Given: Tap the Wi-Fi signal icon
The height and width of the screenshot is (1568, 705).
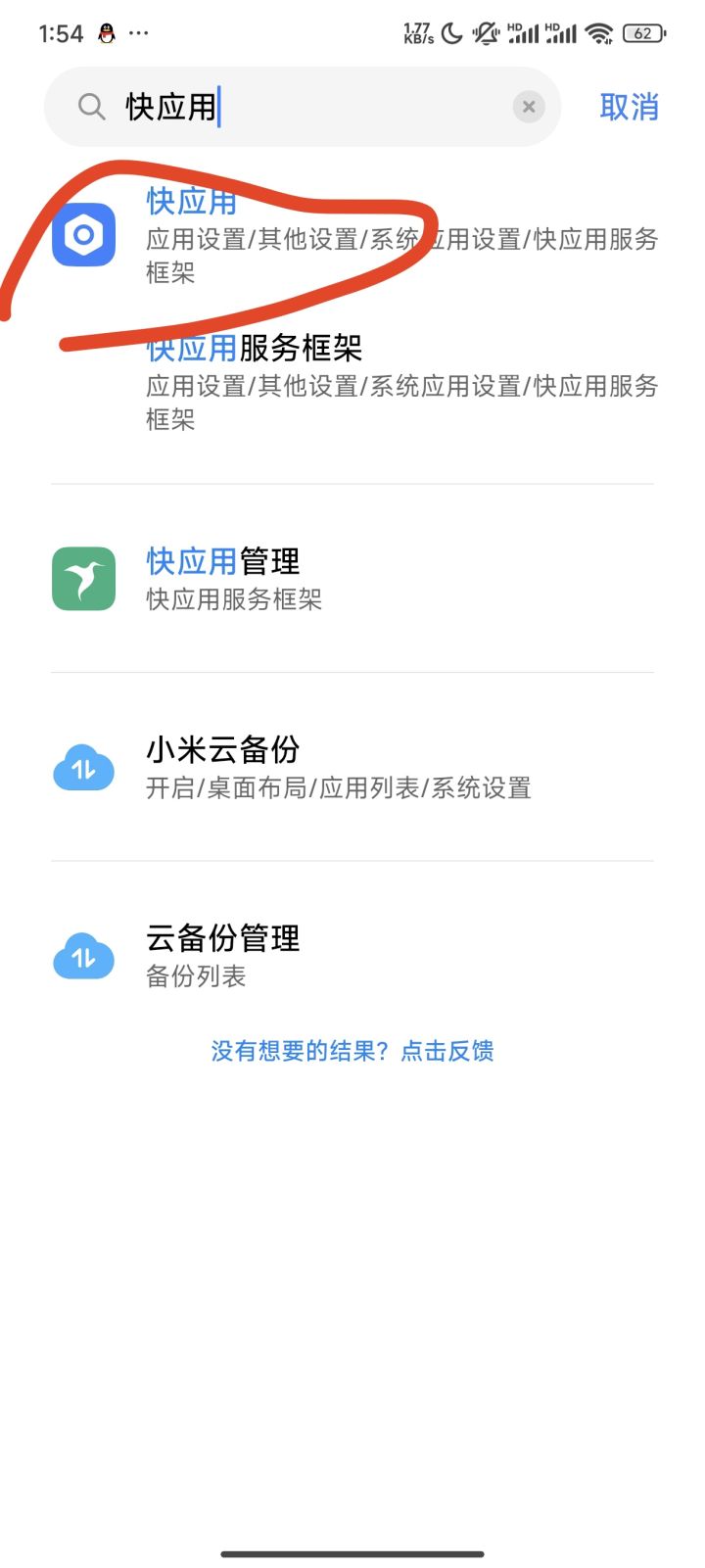Looking at the screenshot, I should coord(599,32).
